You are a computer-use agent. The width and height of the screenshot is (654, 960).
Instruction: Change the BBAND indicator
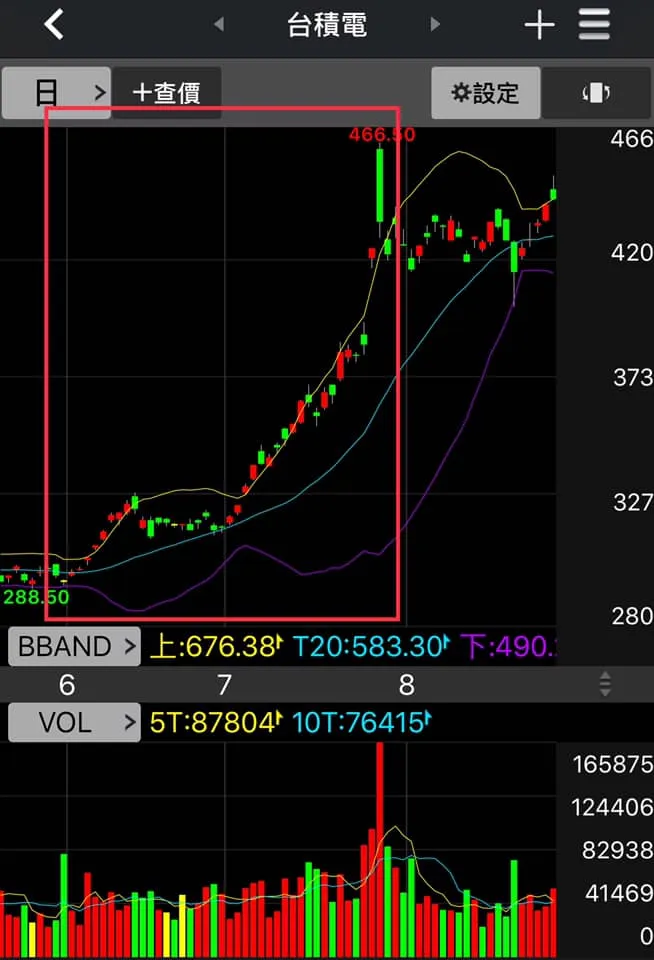click(74, 647)
